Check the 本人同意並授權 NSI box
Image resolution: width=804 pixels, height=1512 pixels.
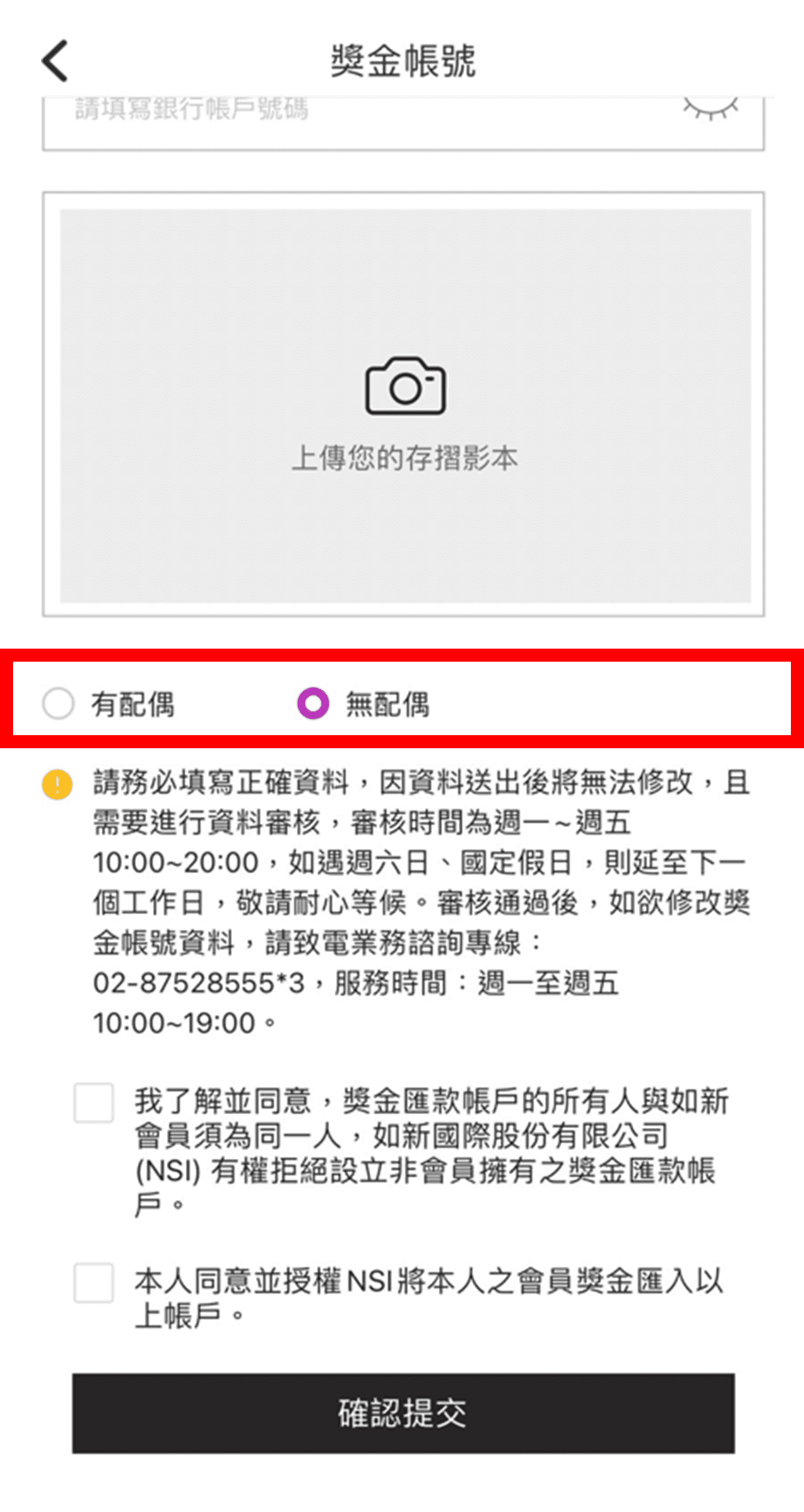93,1283
